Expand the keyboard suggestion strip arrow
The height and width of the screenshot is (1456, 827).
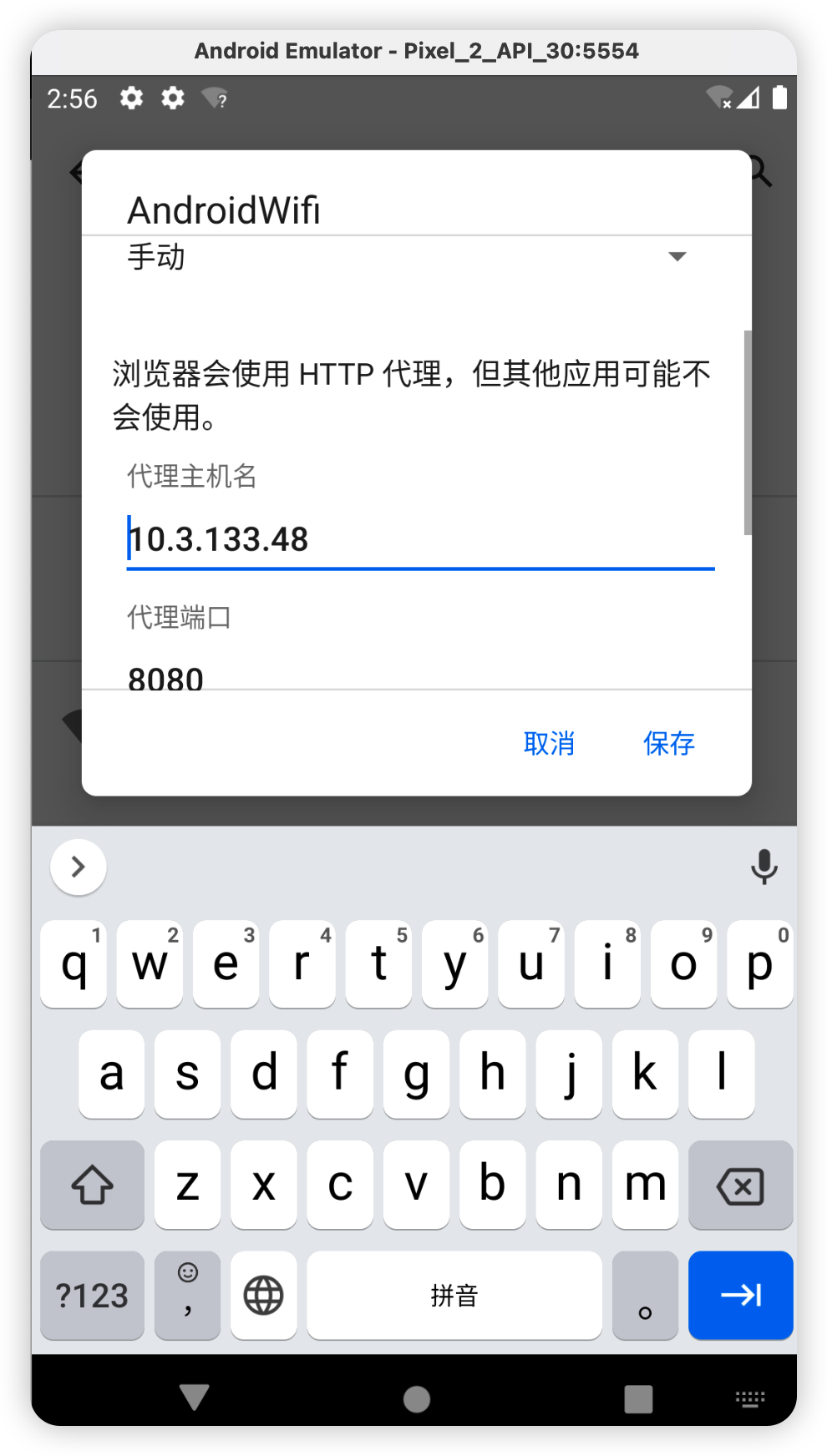coord(79,867)
